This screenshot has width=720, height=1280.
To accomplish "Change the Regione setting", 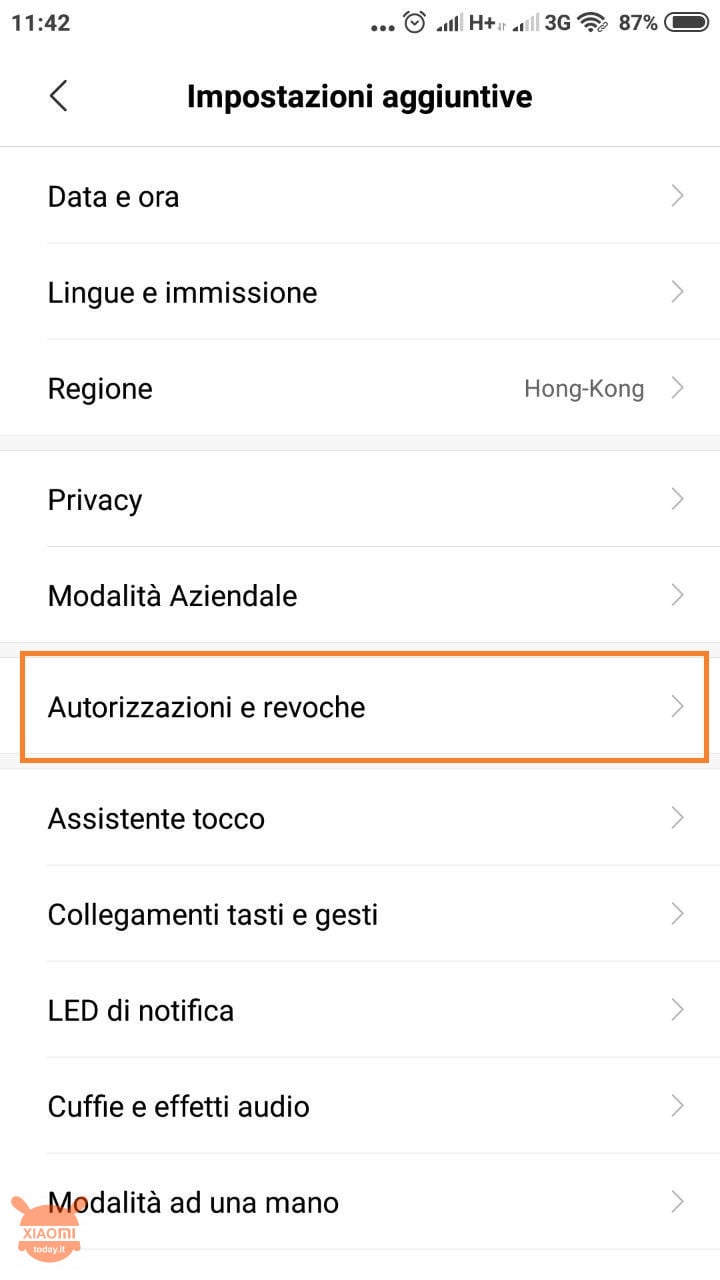I will pyautogui.click(x=360, y=388).
